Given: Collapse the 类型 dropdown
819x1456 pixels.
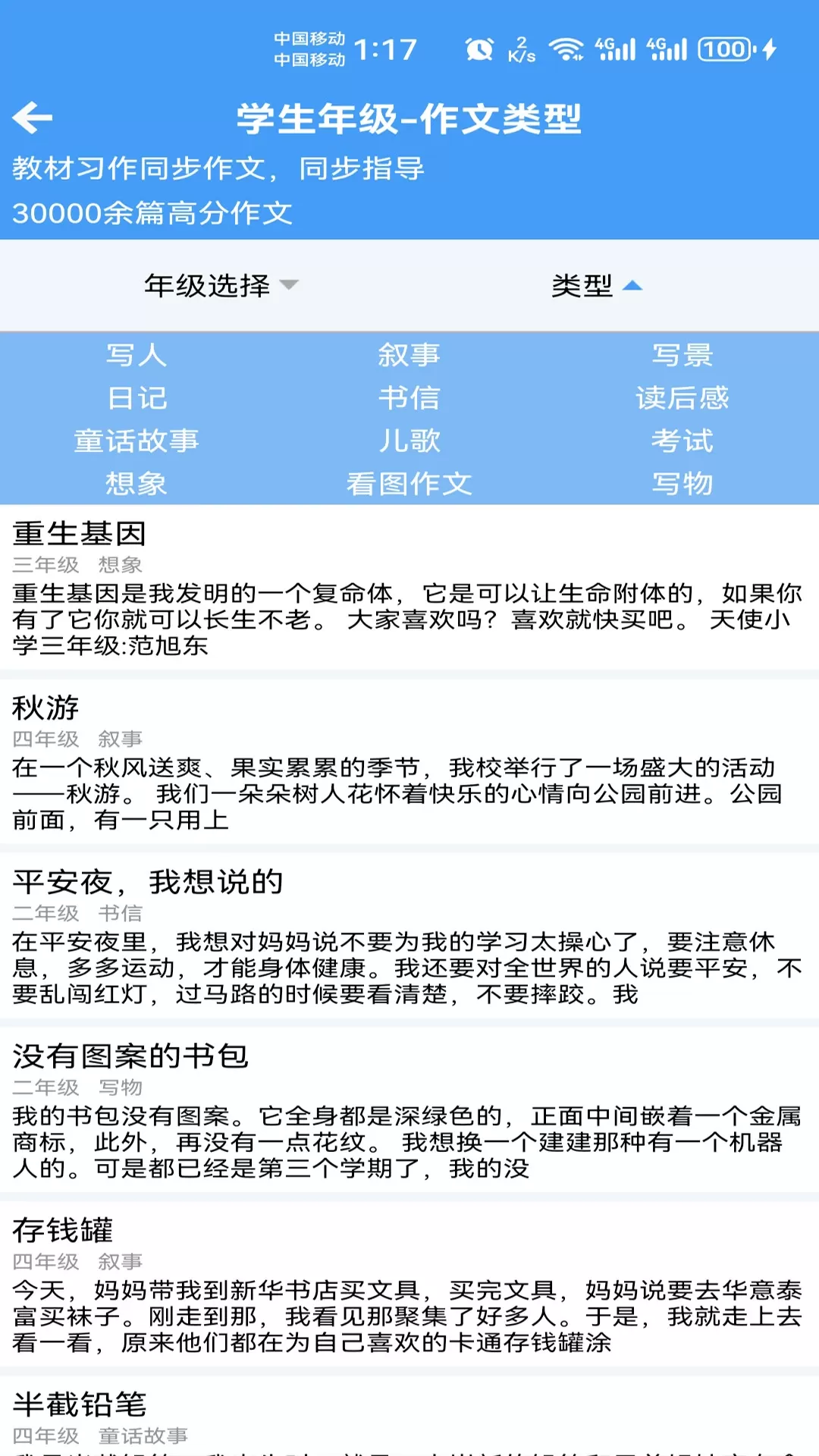Looking at the screenshot, I should (x=597, y=286).
